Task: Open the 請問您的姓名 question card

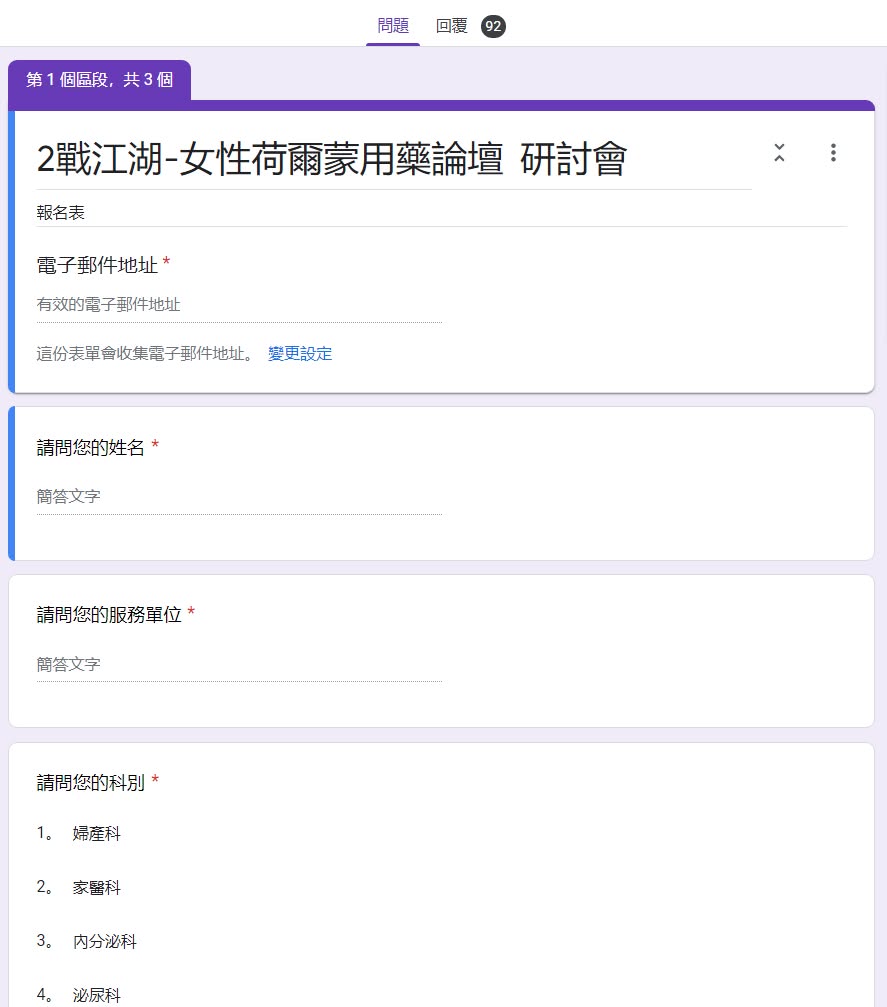Action: 441,483
